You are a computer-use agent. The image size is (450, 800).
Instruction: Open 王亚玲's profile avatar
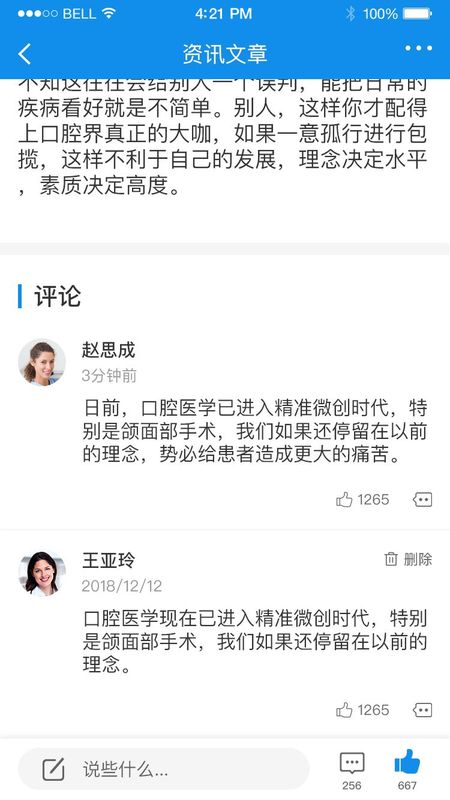(42, 573)
